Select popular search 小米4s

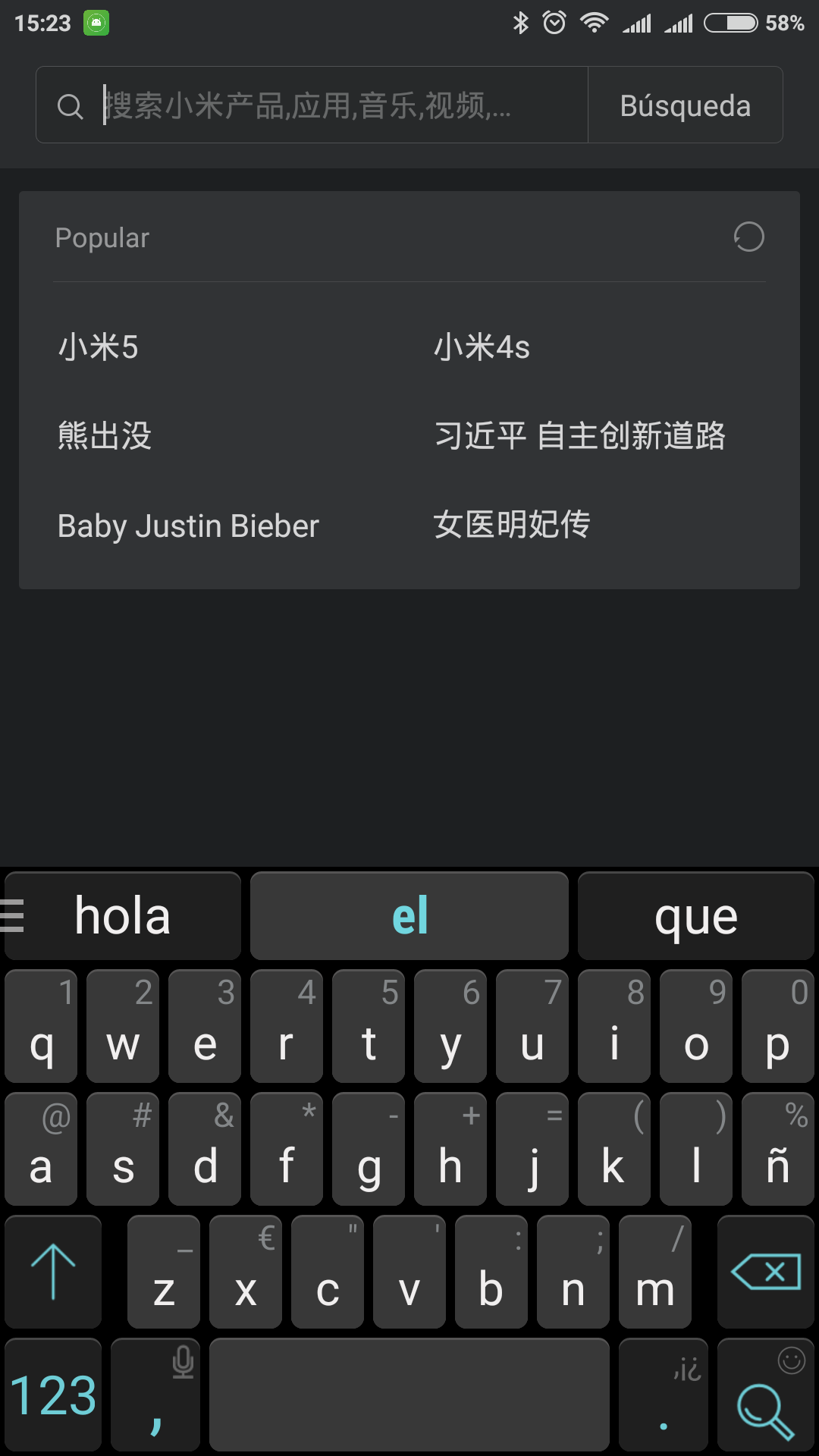tap(482, 347)
